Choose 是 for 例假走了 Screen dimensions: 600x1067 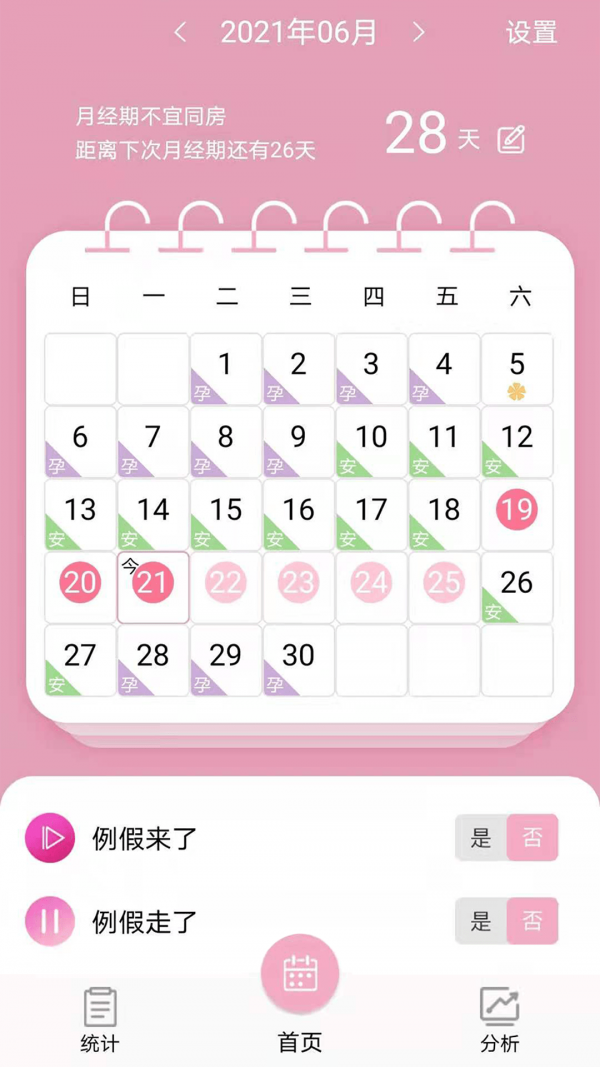coord(481,921)
